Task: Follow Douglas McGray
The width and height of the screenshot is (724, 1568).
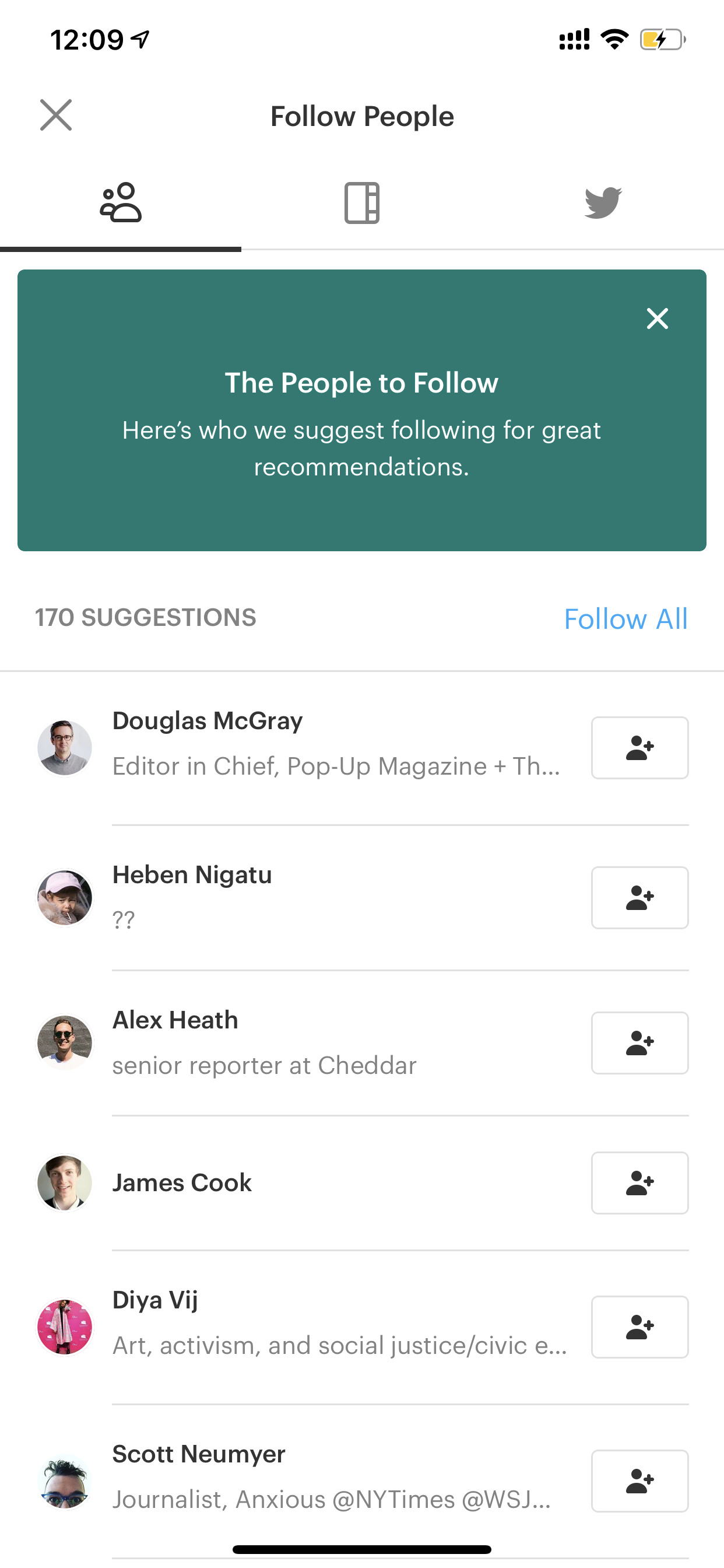Action: coord(639,747)
